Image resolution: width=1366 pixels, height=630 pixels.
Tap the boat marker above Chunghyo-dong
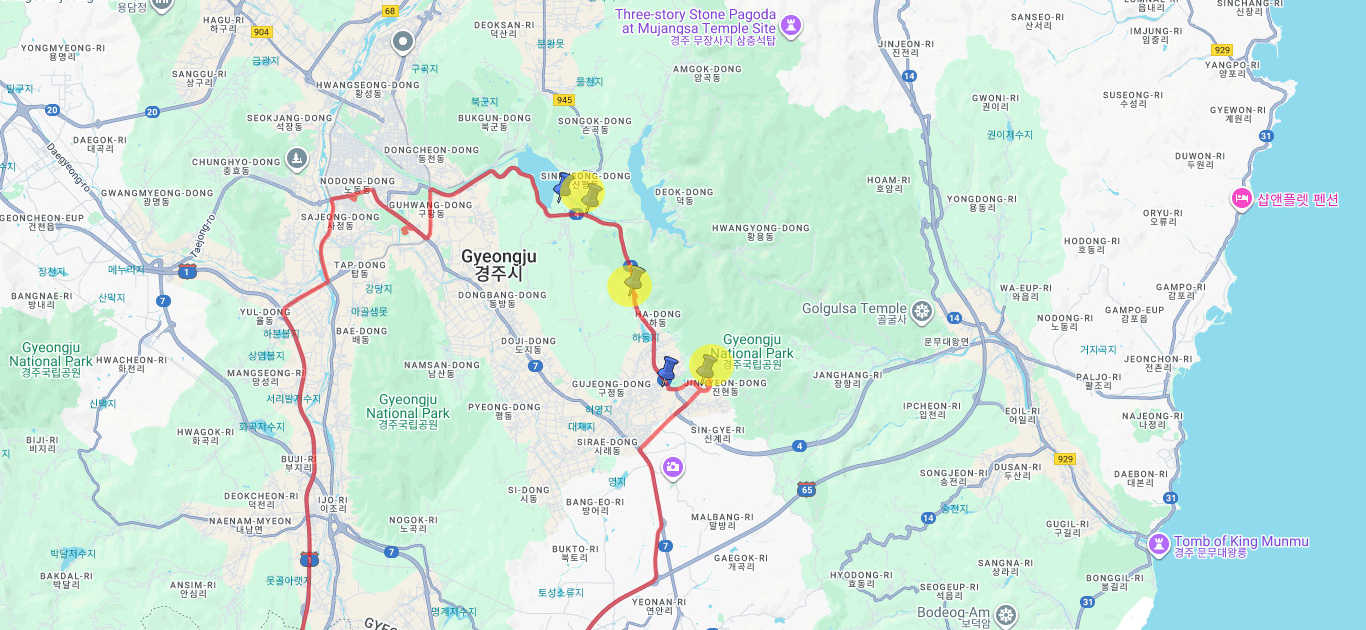pyautogui.click(x=296, y=159)
